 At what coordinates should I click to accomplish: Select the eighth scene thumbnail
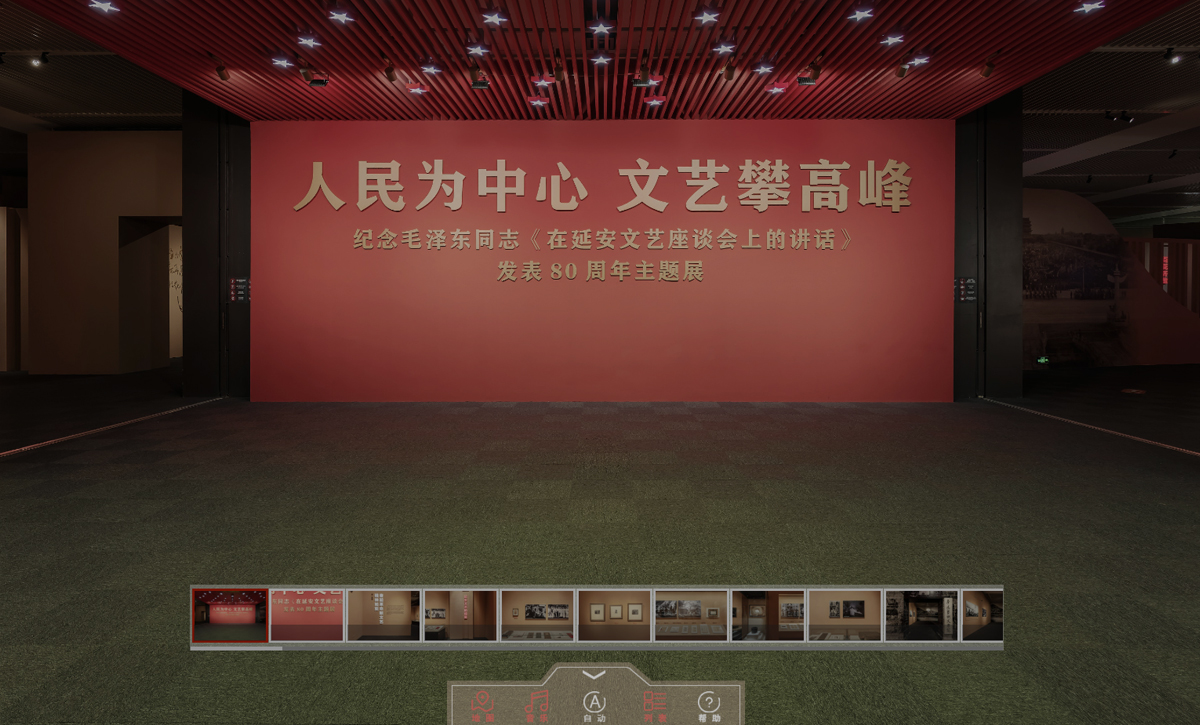tap(768, 615)
